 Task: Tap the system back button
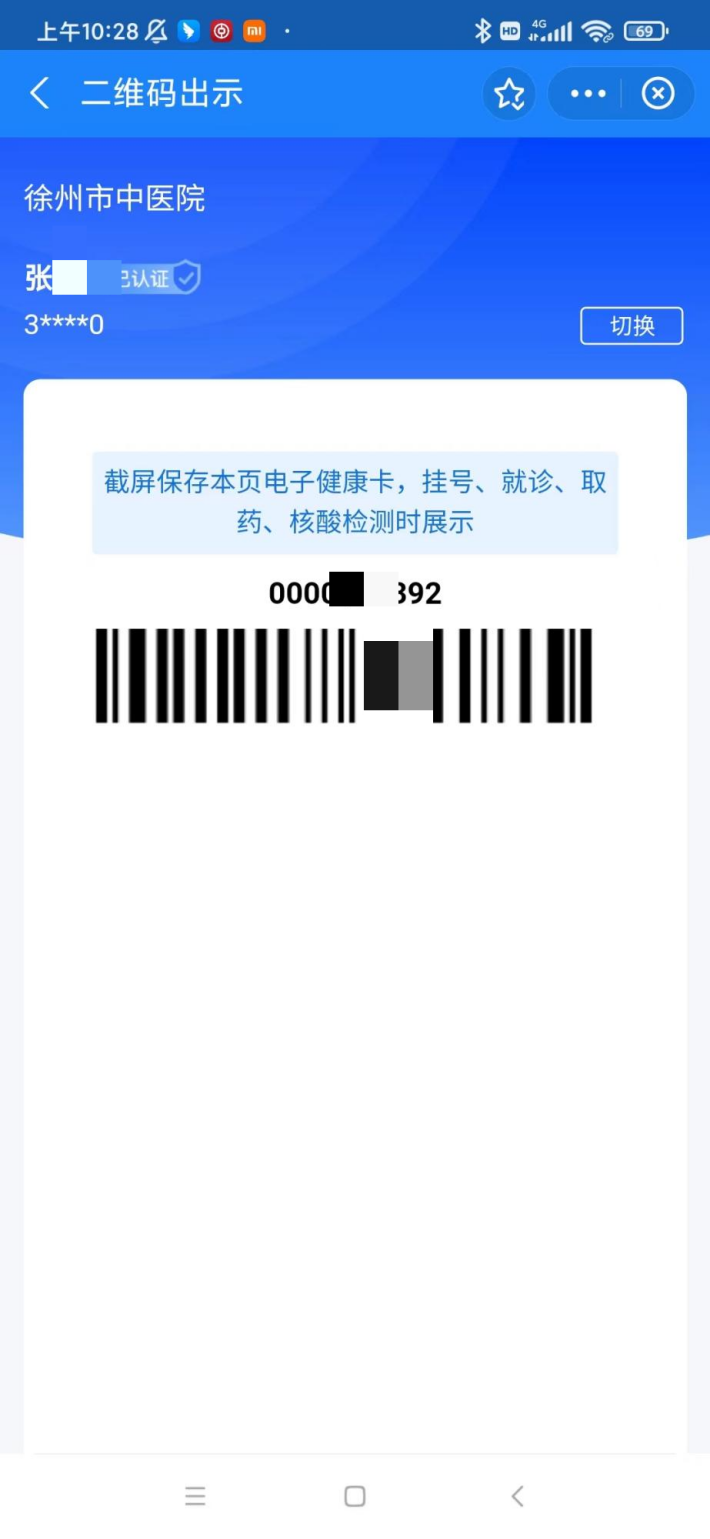(517, 1496)
